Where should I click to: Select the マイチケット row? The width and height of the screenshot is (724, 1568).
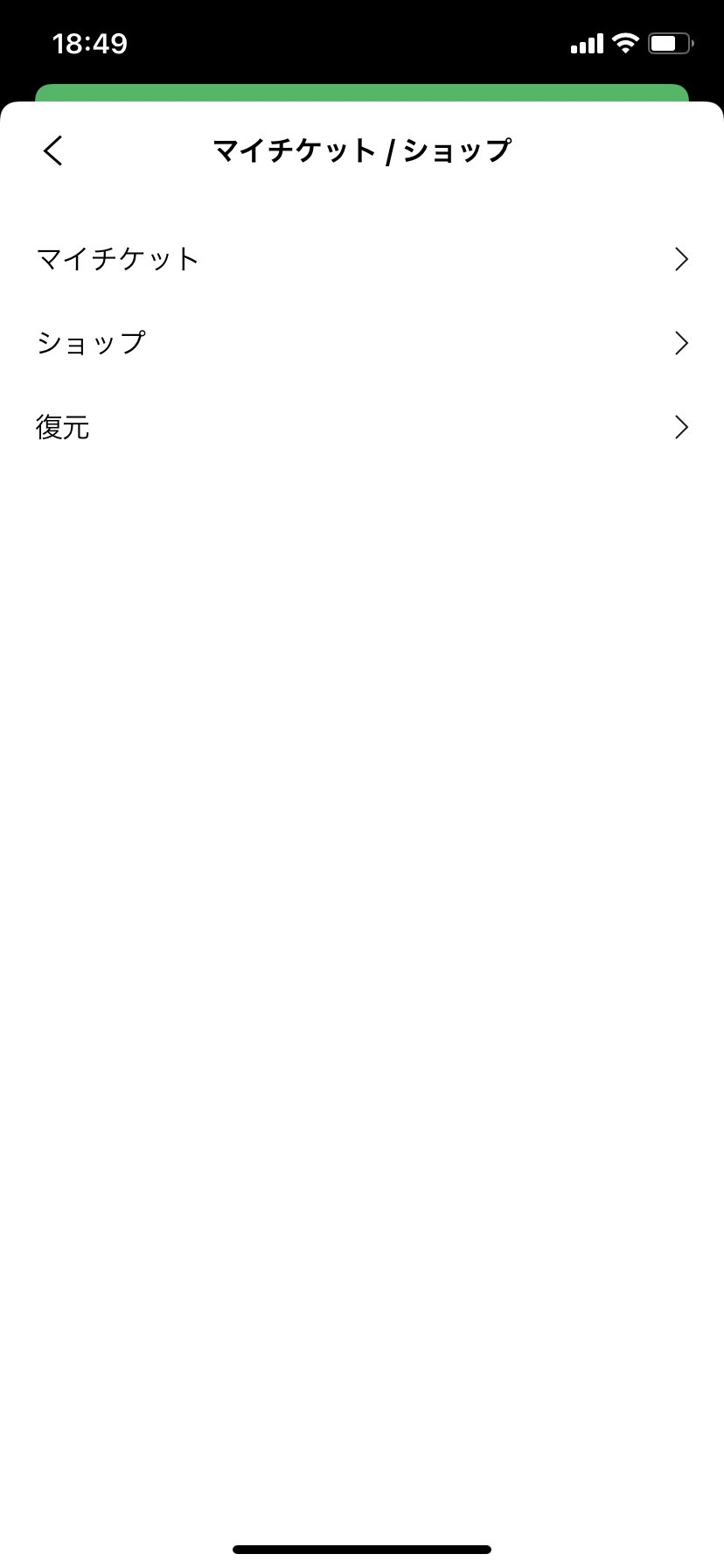[362, 259]
